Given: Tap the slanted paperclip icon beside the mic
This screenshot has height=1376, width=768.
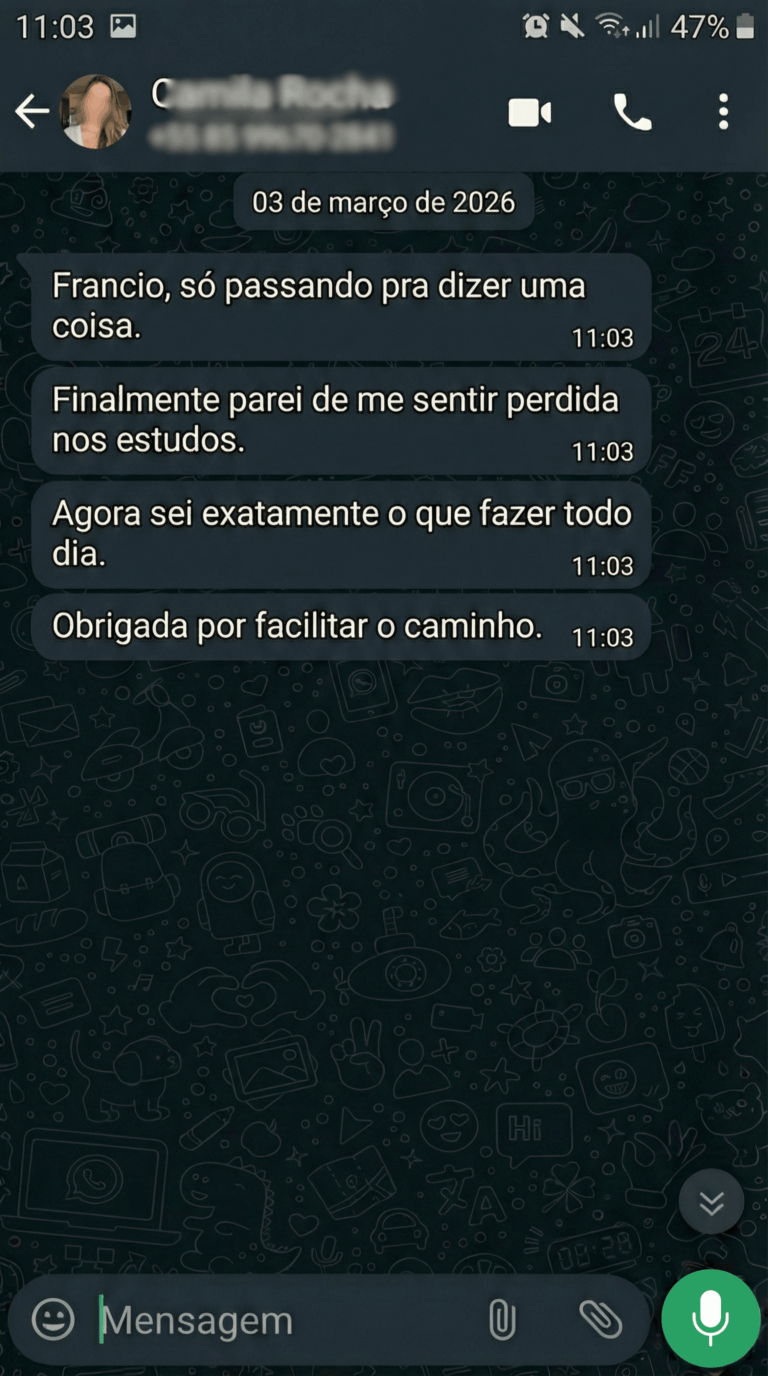Looking at the screenshot, I should (600, 1321).
